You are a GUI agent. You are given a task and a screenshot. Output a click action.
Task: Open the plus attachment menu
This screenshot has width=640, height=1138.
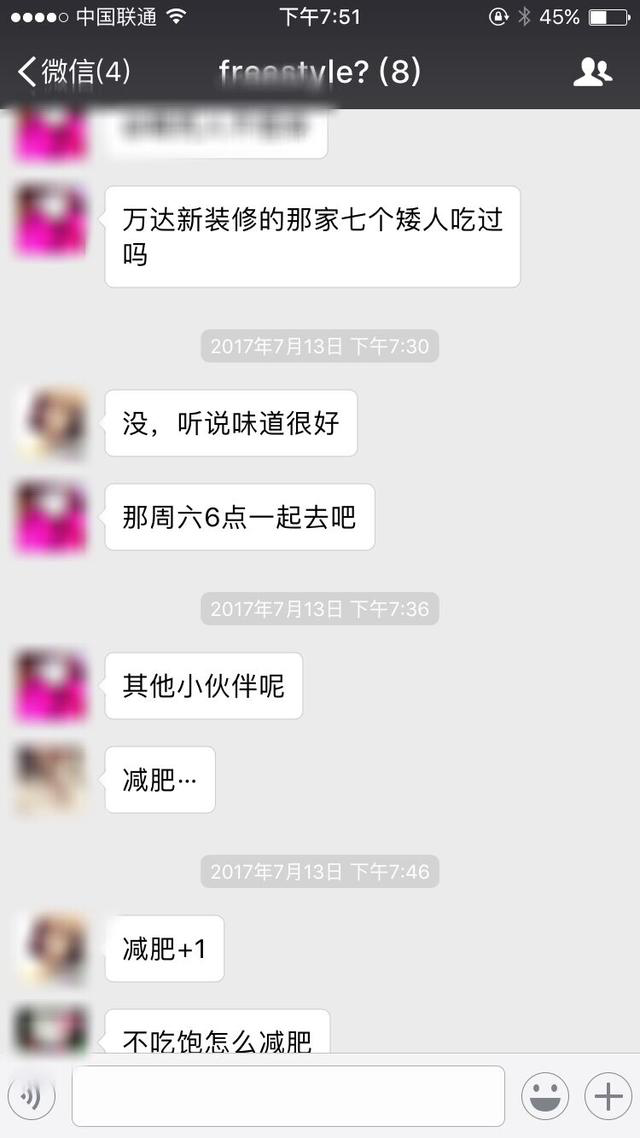608,1097
